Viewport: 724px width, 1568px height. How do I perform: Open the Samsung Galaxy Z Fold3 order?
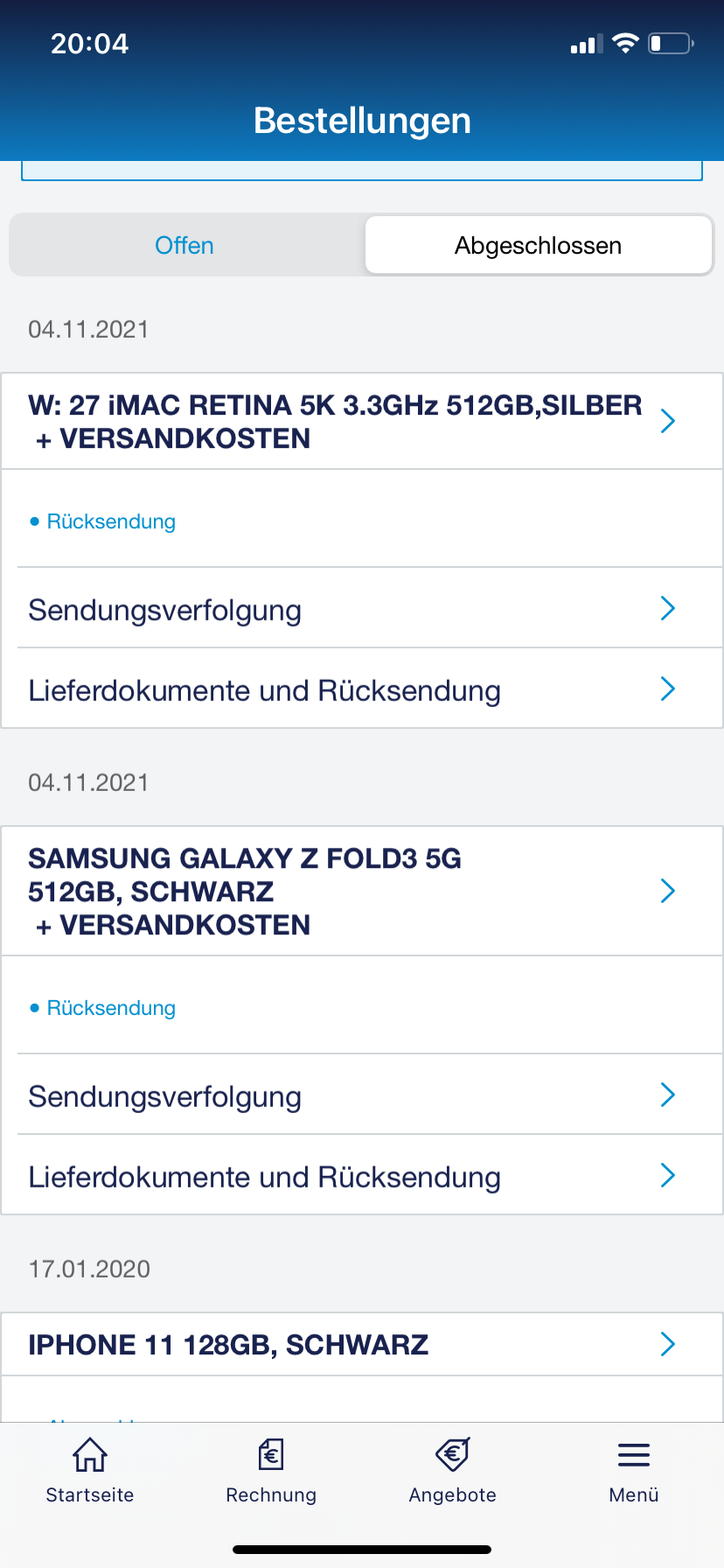(x=362, y=892)
